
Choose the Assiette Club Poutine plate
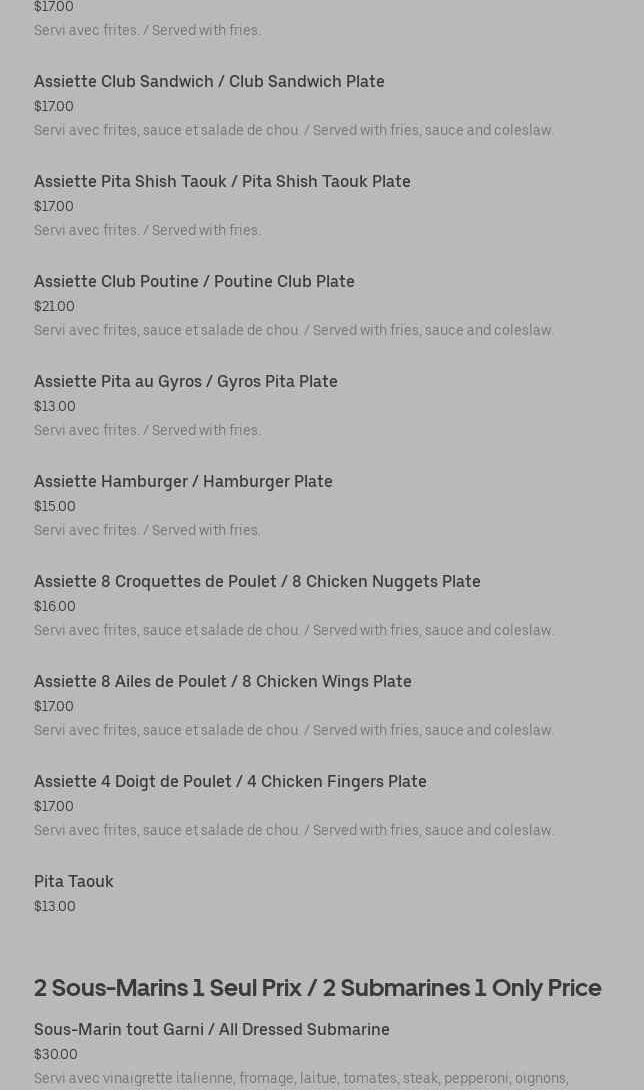click(x=194, y=282)
